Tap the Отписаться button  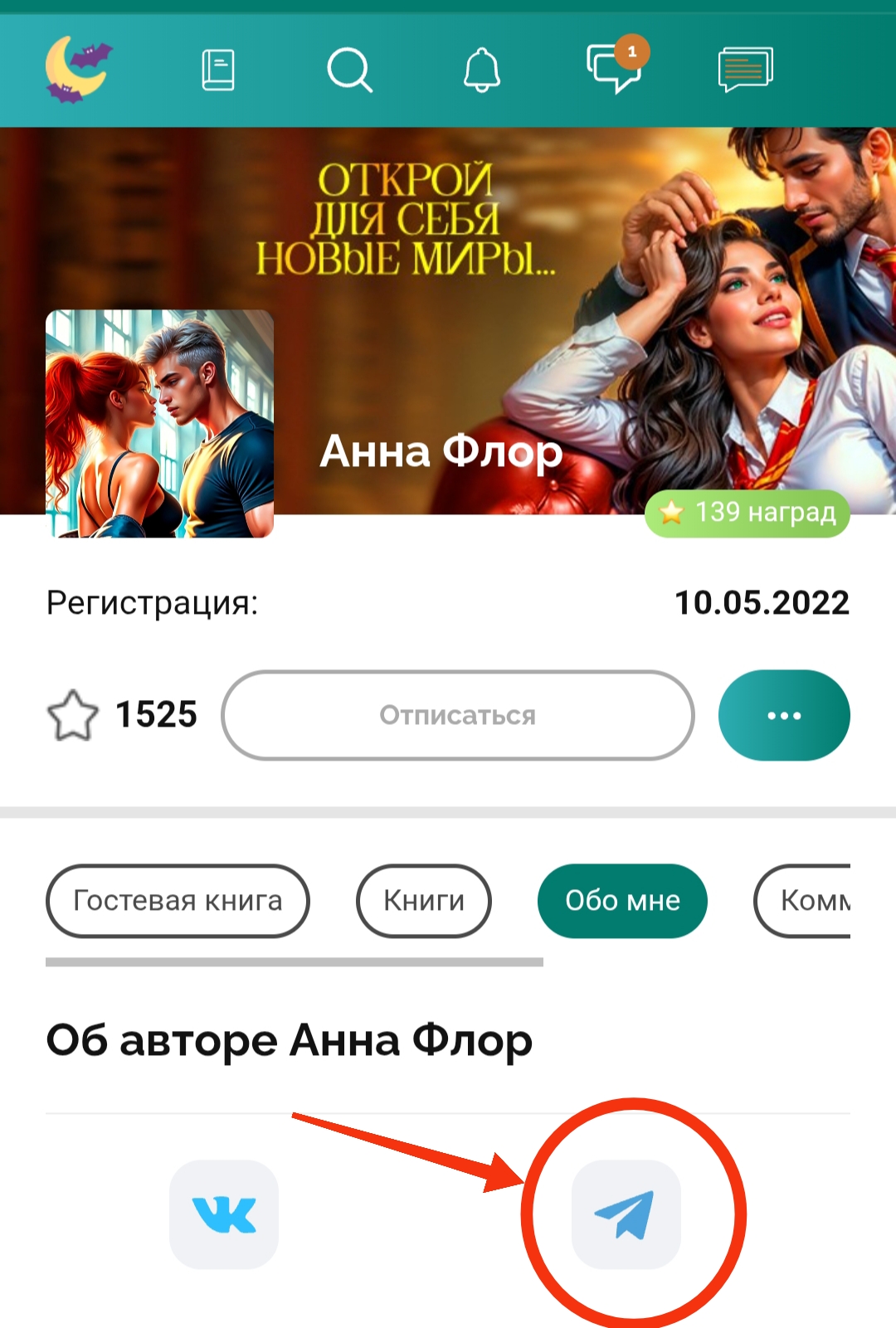pos(457,715)
